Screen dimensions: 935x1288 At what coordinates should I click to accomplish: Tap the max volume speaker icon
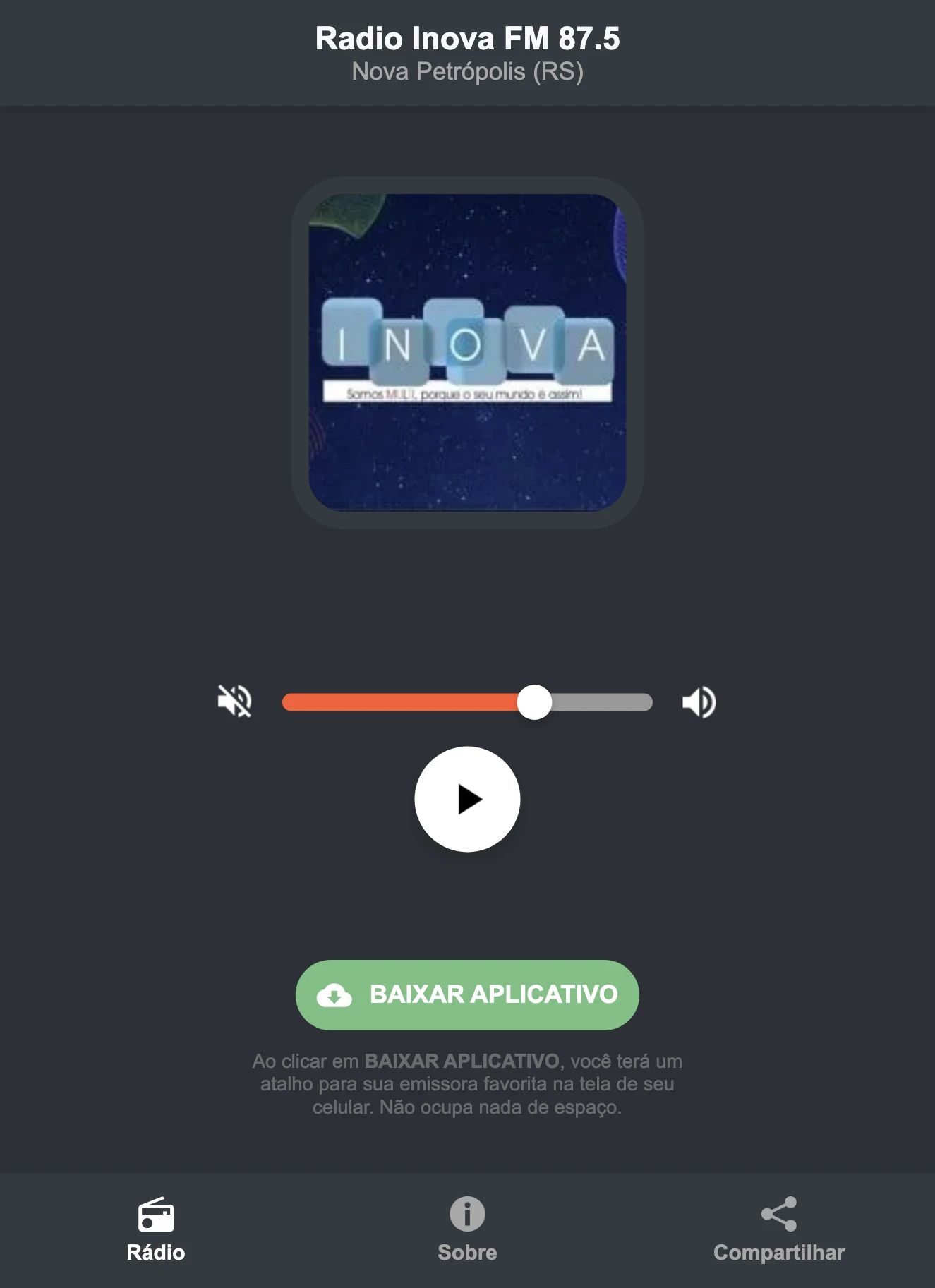(x=699, y=702)
